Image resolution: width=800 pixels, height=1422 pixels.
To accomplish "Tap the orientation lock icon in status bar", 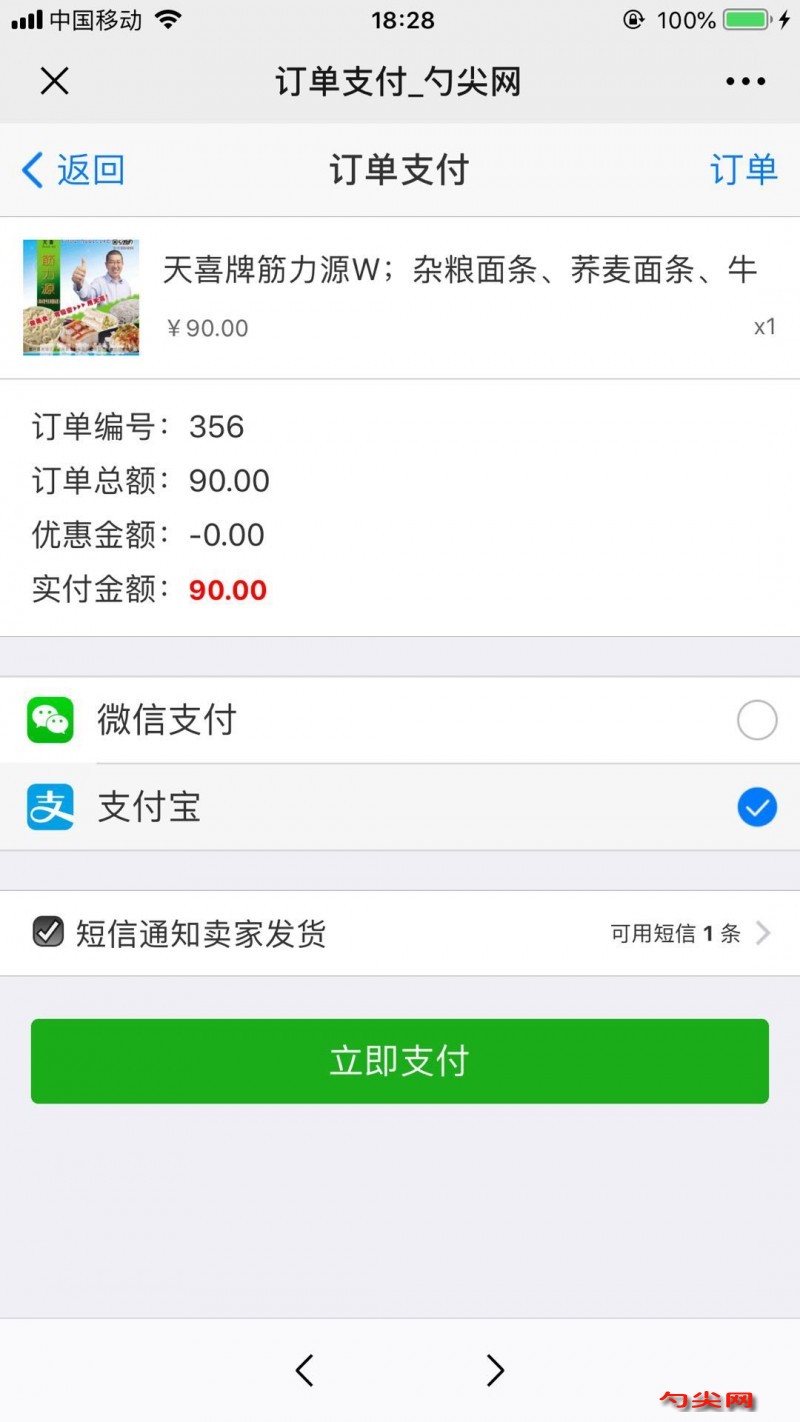I will tap(632, 18).
